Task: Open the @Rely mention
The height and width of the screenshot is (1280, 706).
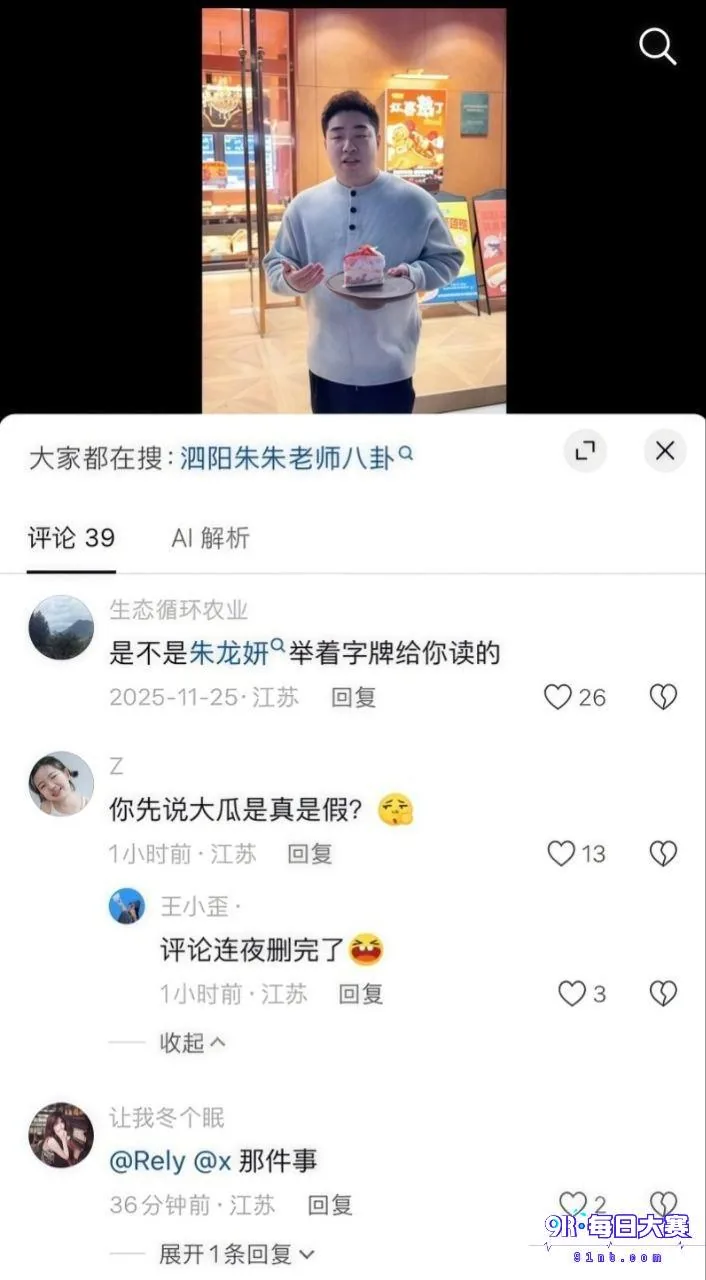Action: [x=147, y=1161]
